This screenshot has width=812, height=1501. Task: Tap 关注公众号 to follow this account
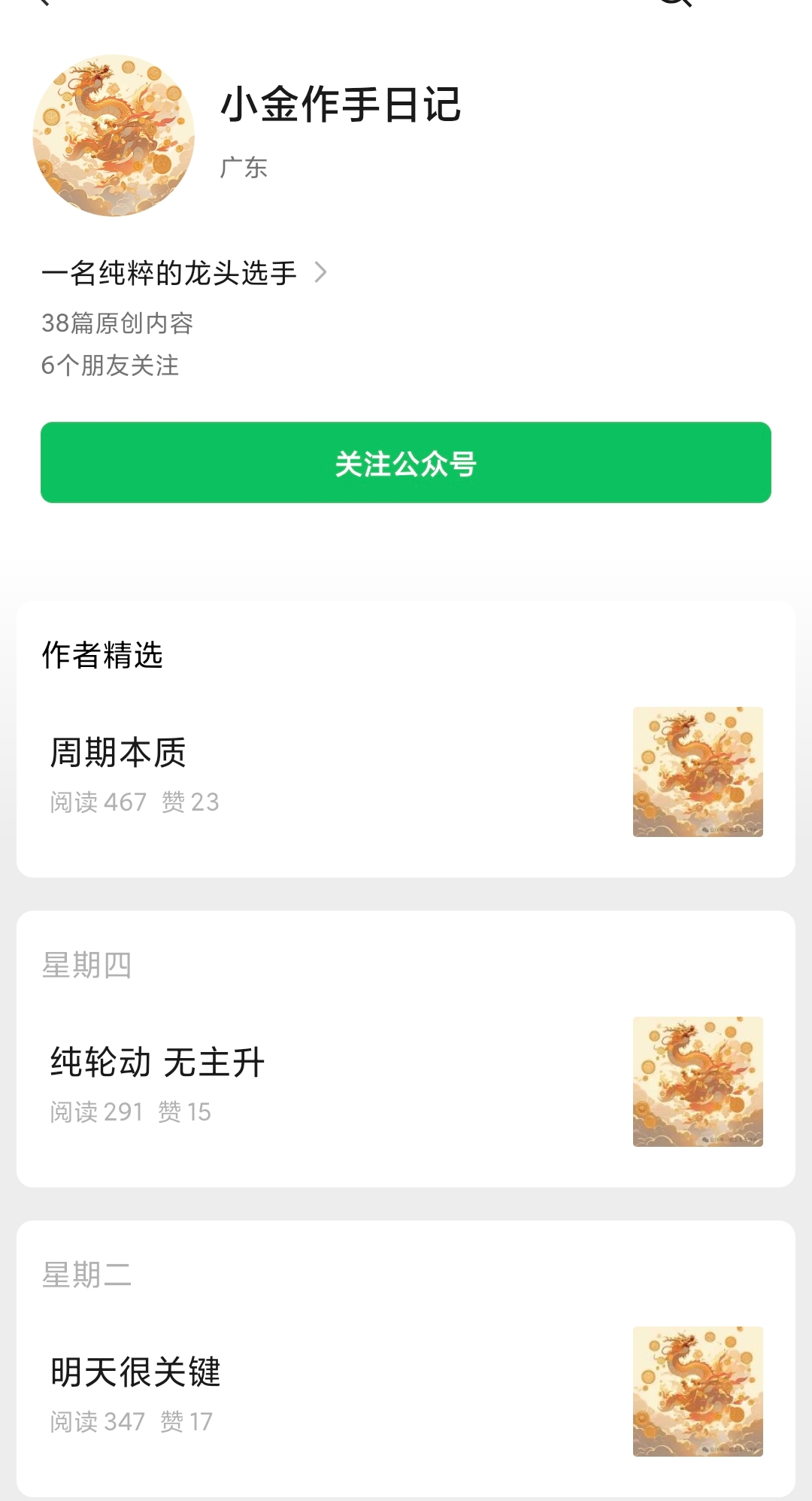[x=406, y=462]
